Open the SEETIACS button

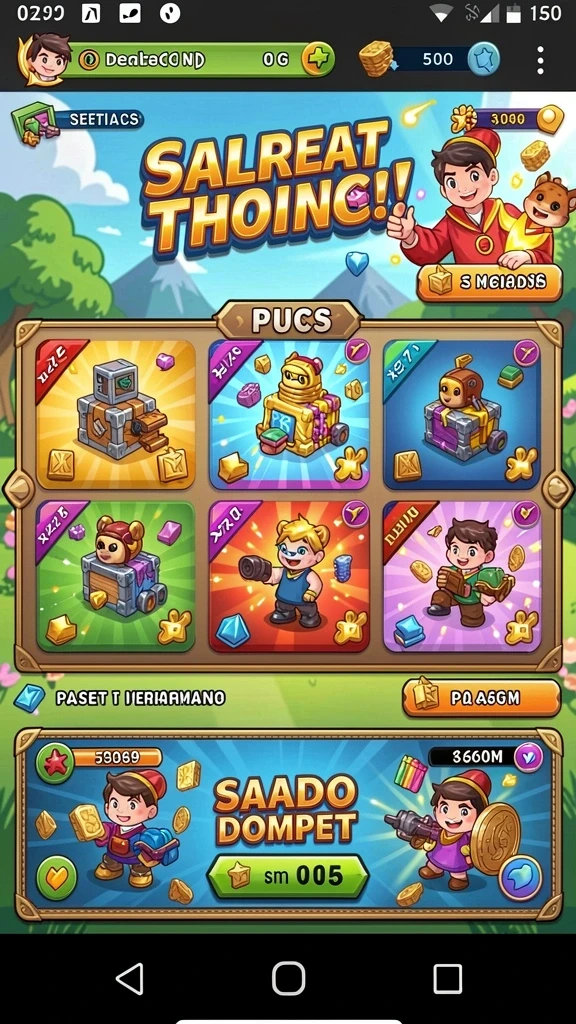click(77, 120)
